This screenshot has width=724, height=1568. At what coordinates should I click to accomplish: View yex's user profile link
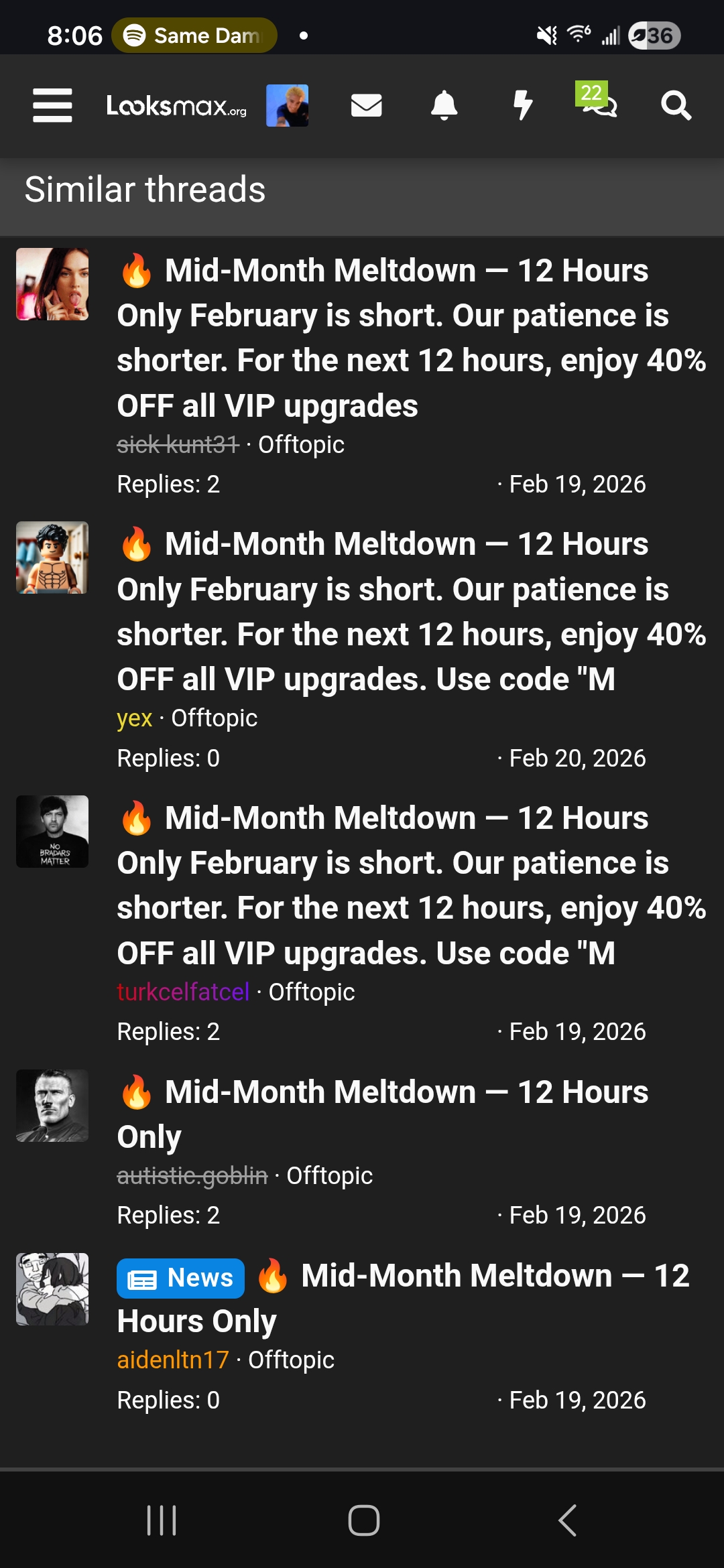tap(135, 718)
